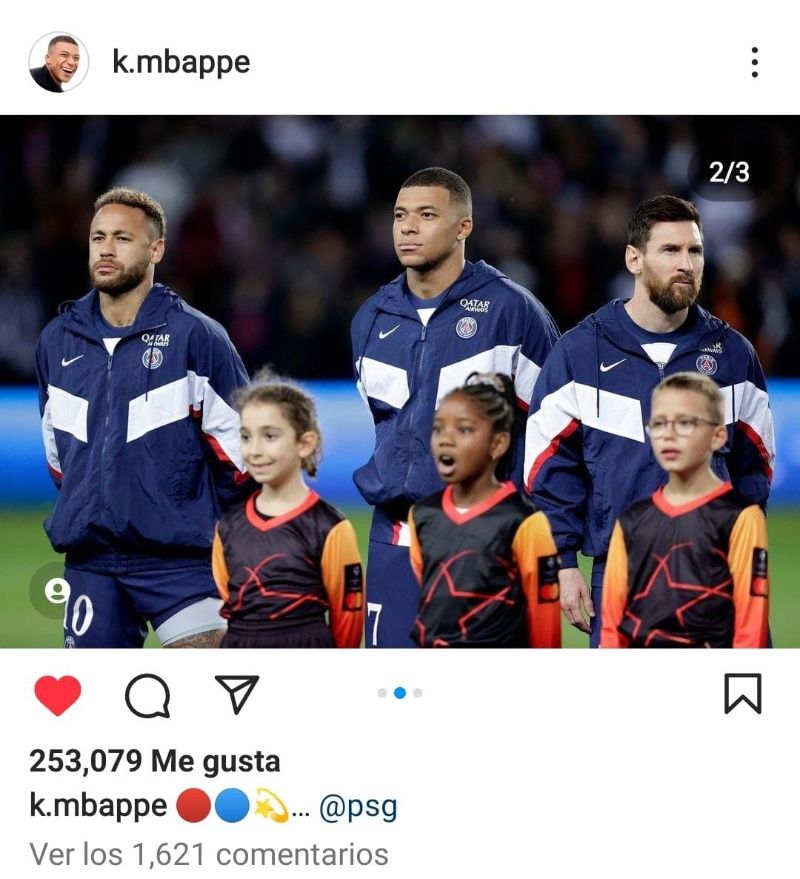Open the k.mbappe username at top
This screenshot has width=800, height=879.
(x=181, y=62)
